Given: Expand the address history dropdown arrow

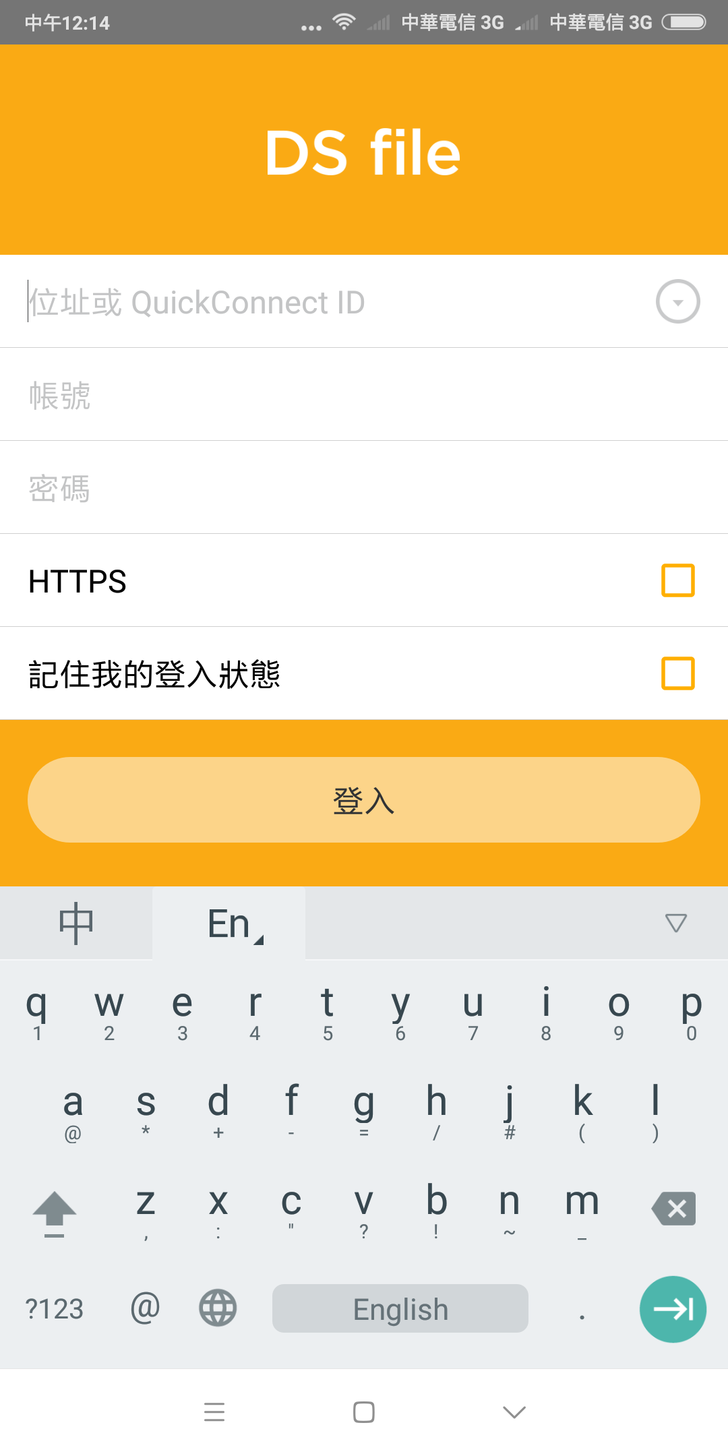Looking at the screenshot, I should pos(677,302).
